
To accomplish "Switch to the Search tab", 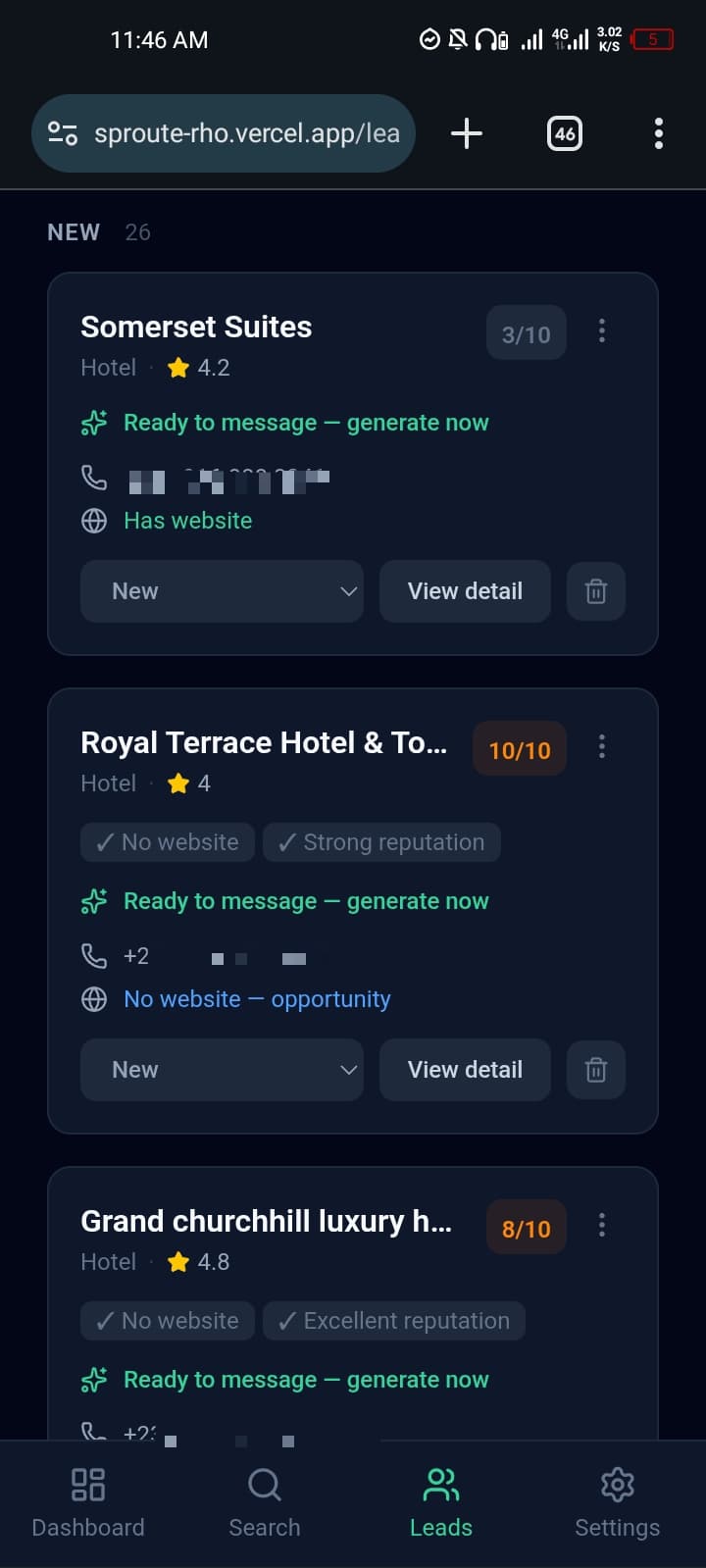I will pyautogui.click(x=265, y=1504).
